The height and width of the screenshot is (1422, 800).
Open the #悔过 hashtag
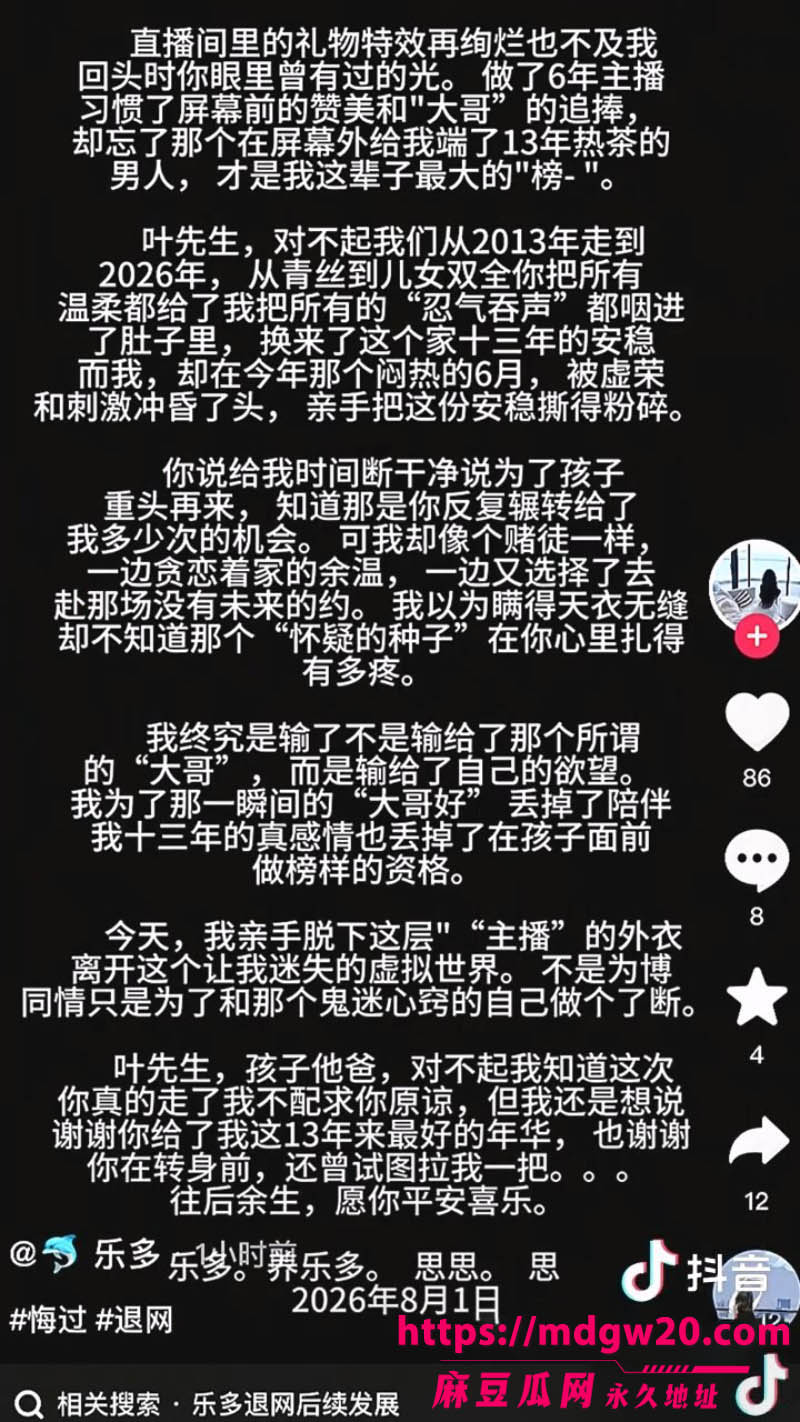47,1320
